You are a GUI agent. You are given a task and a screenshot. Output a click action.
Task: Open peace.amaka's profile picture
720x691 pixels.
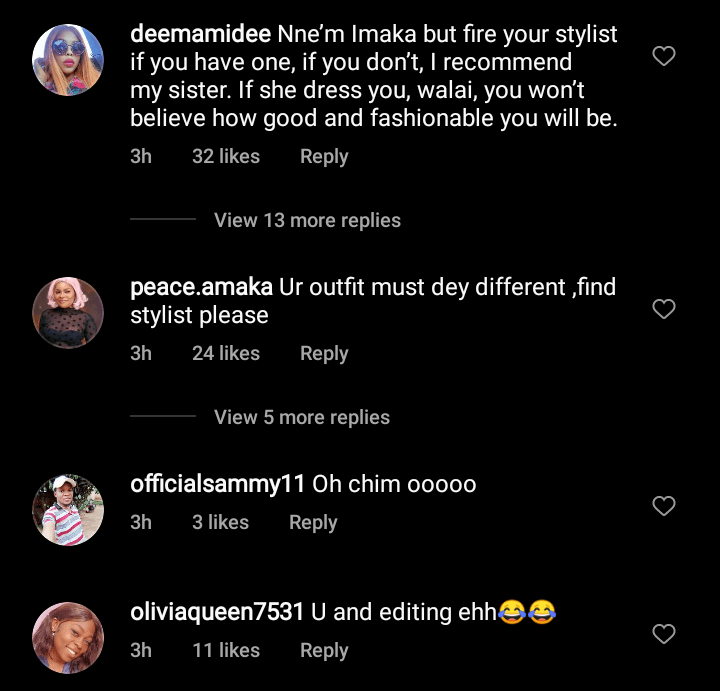click(x=68, y=312)
